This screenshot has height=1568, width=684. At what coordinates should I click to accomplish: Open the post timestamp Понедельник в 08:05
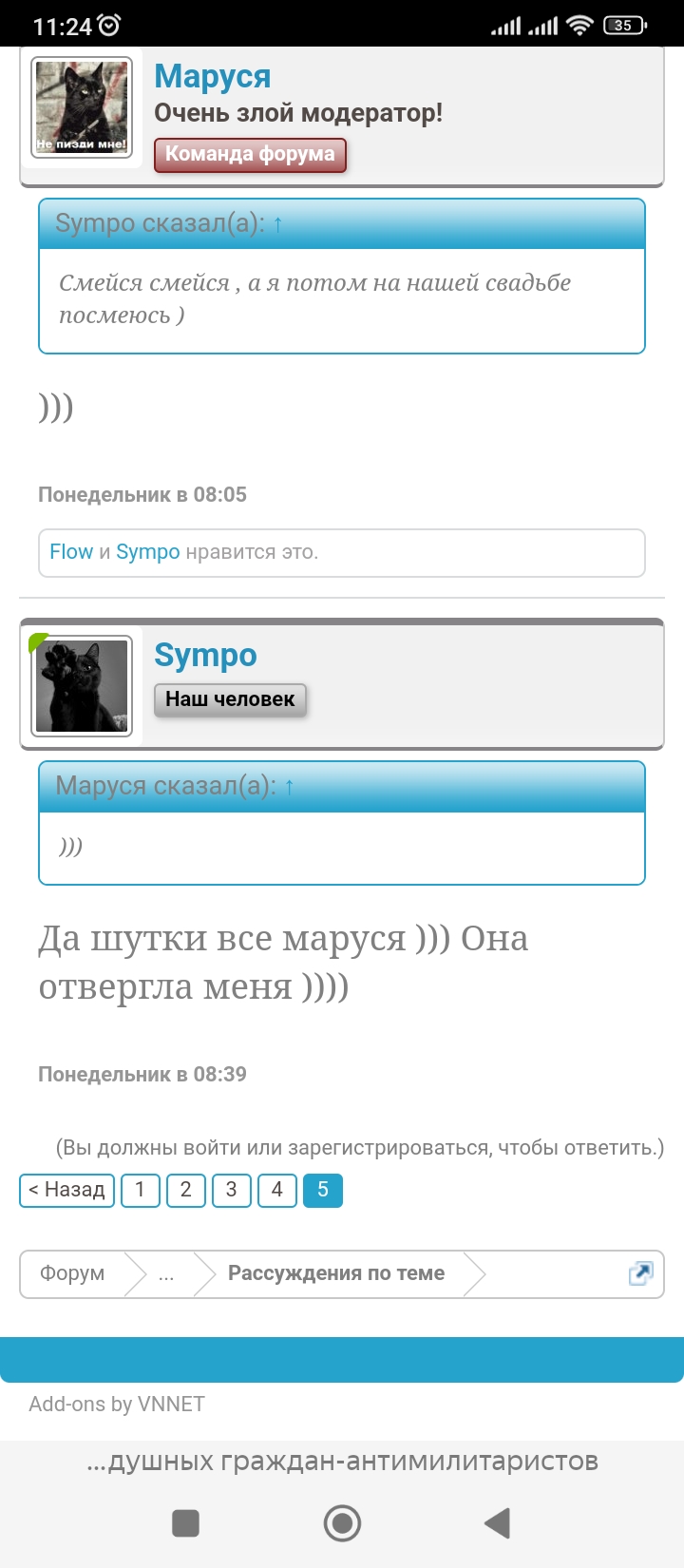pyautogui.click(x=142, y=494)
